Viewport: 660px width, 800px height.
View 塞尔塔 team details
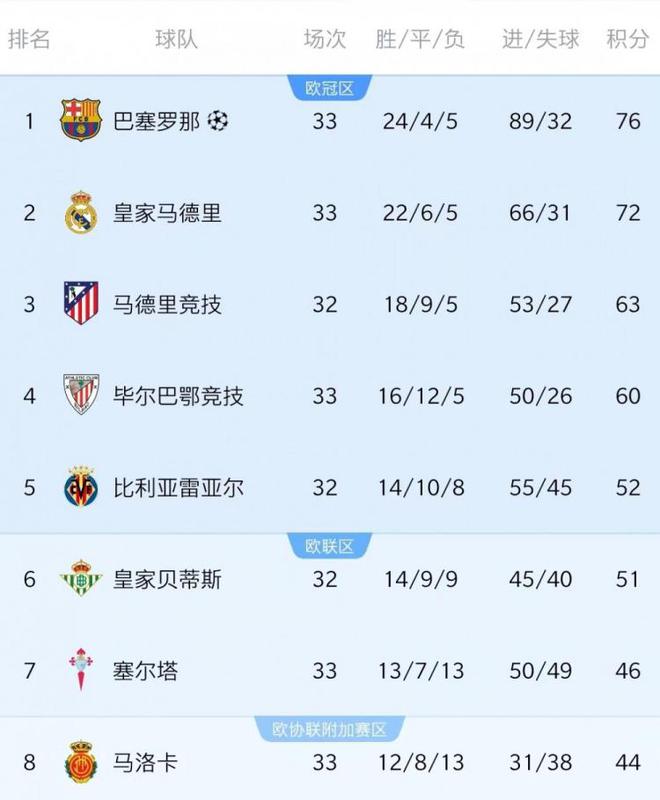click(145, 671)
